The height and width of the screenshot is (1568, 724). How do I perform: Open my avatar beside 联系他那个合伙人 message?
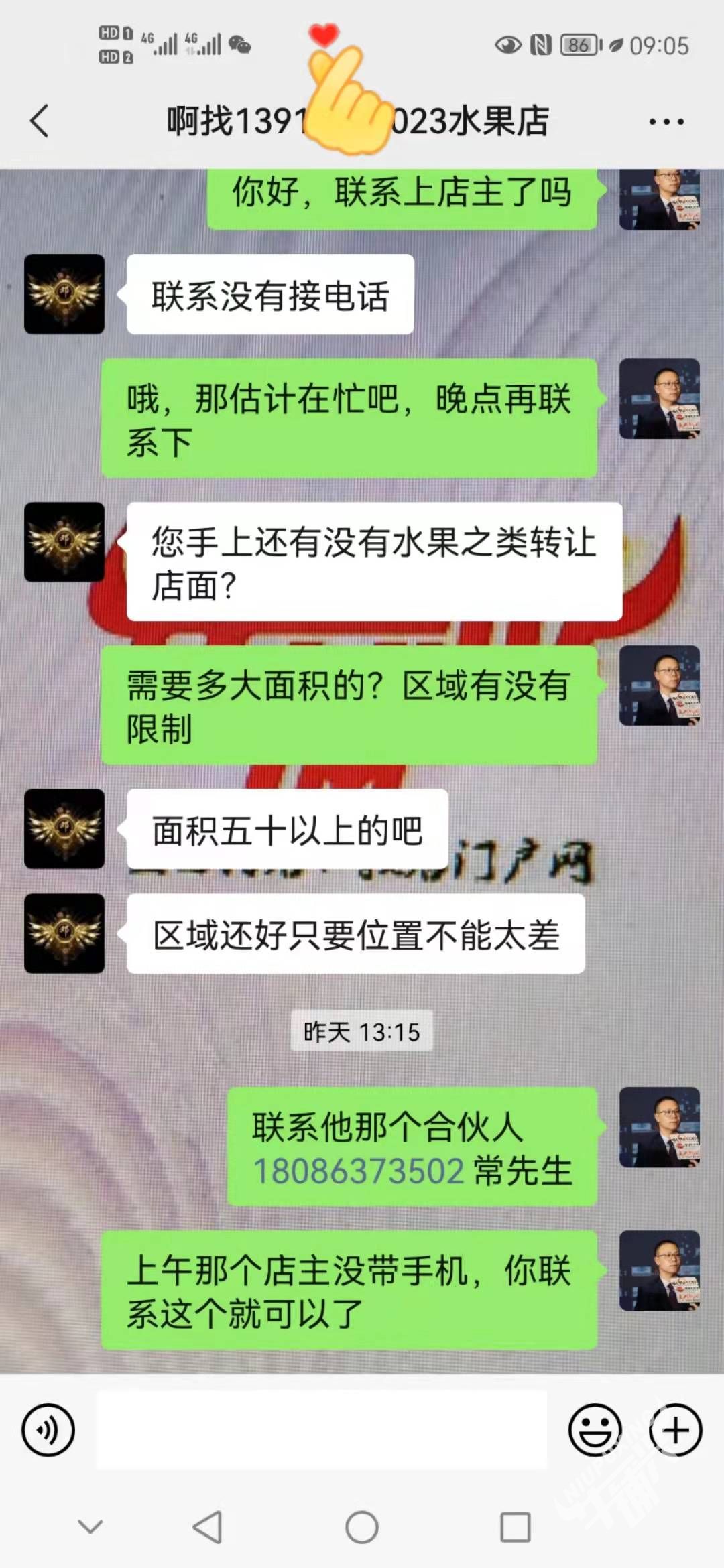tap(659, 1127)
